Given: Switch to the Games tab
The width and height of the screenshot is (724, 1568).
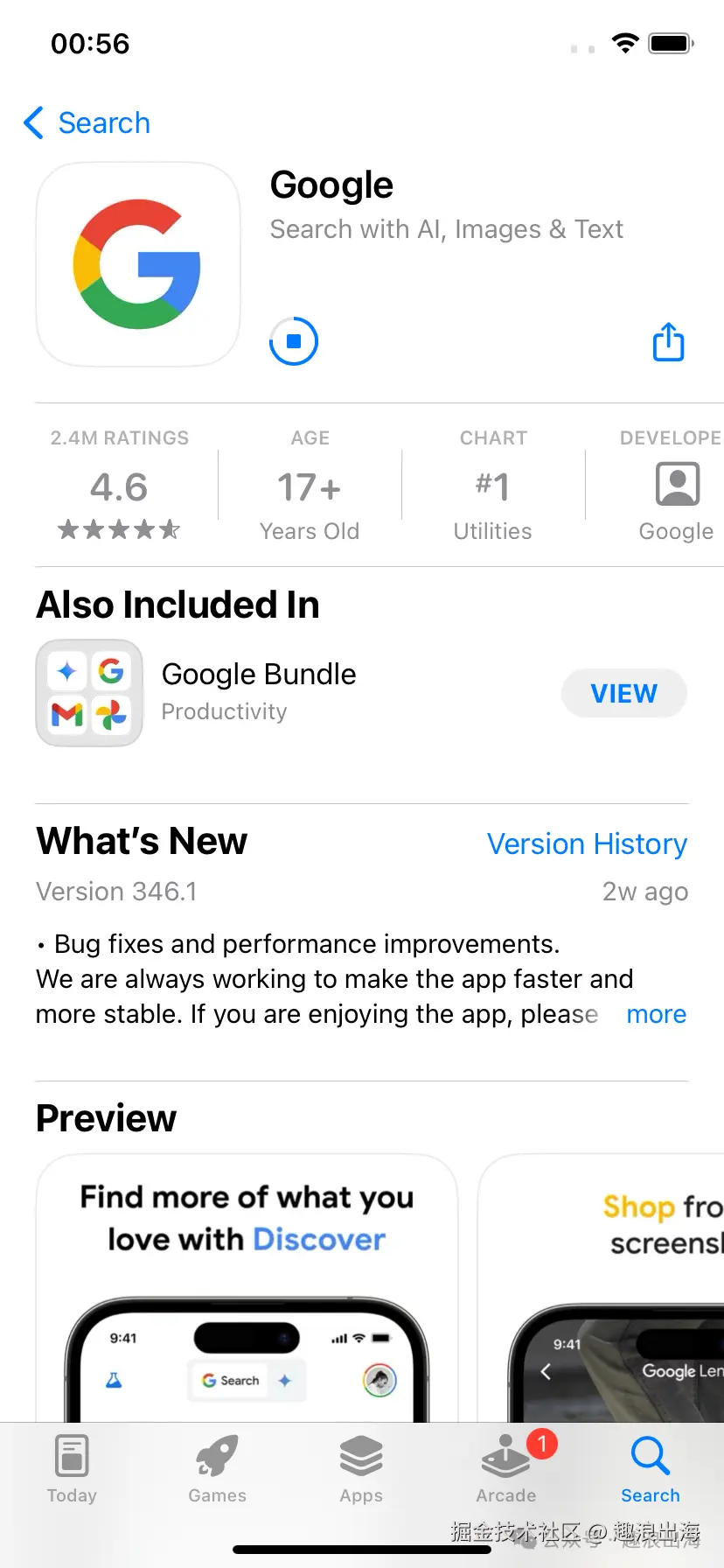Looking at the screenshot, I should [217, 1470].
